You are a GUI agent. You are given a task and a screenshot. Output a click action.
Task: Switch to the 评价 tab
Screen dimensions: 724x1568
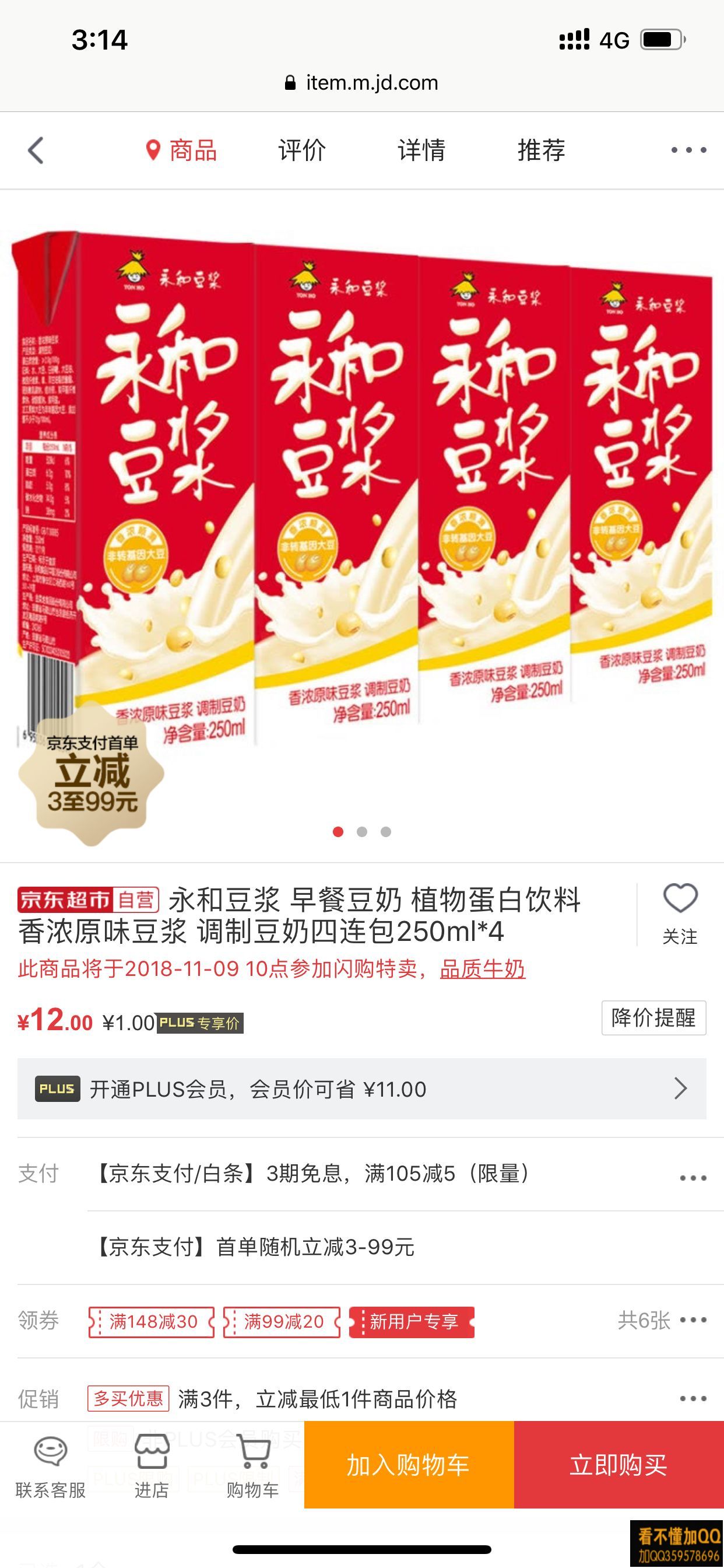coord(302,150)
